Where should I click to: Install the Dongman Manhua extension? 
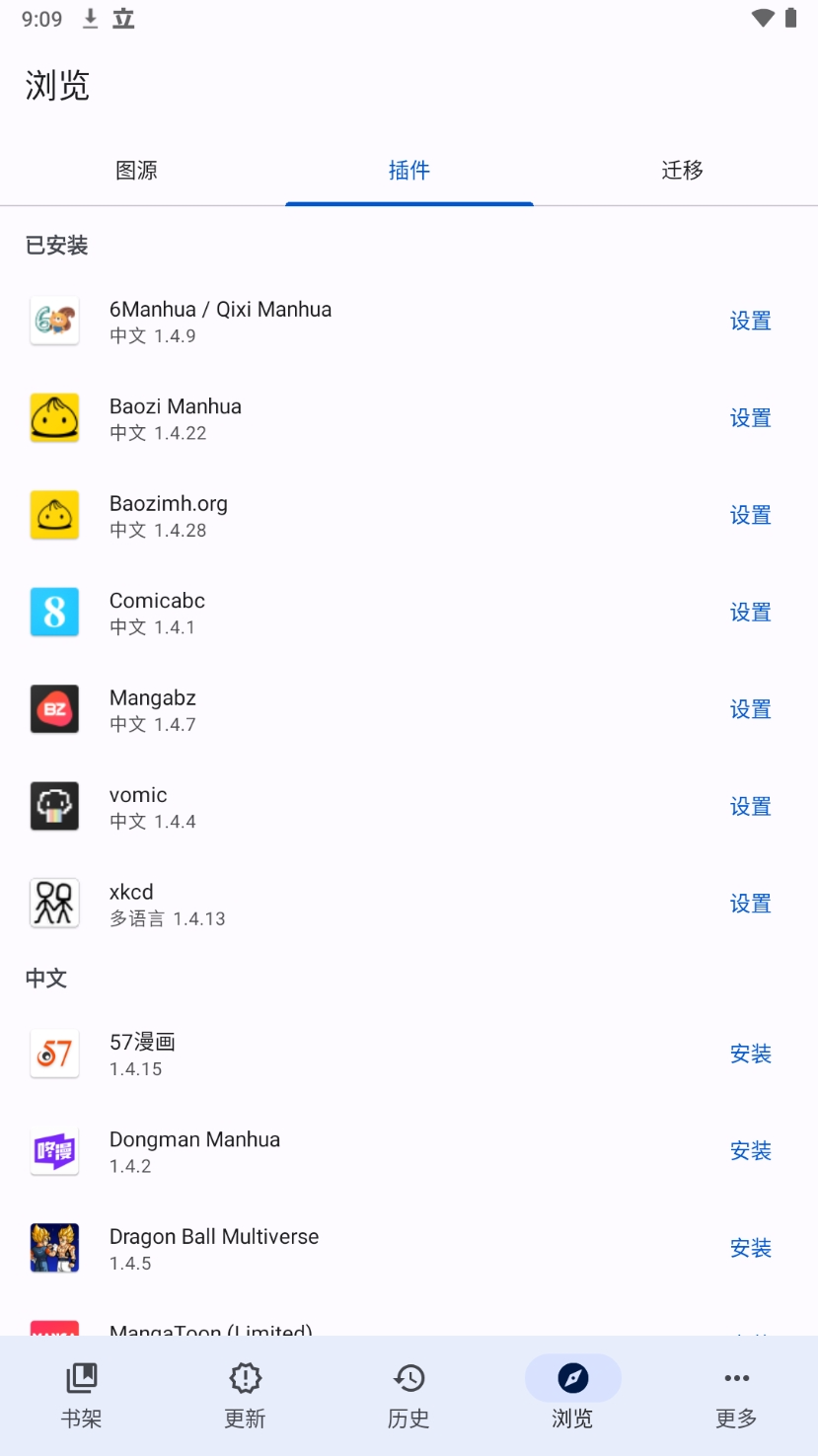[x=750, y=1151]
